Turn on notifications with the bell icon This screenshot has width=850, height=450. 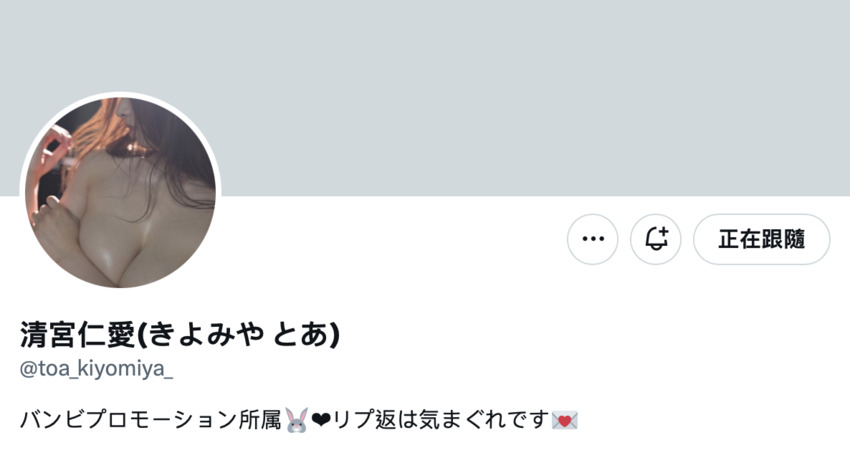(x=656, y=239)
